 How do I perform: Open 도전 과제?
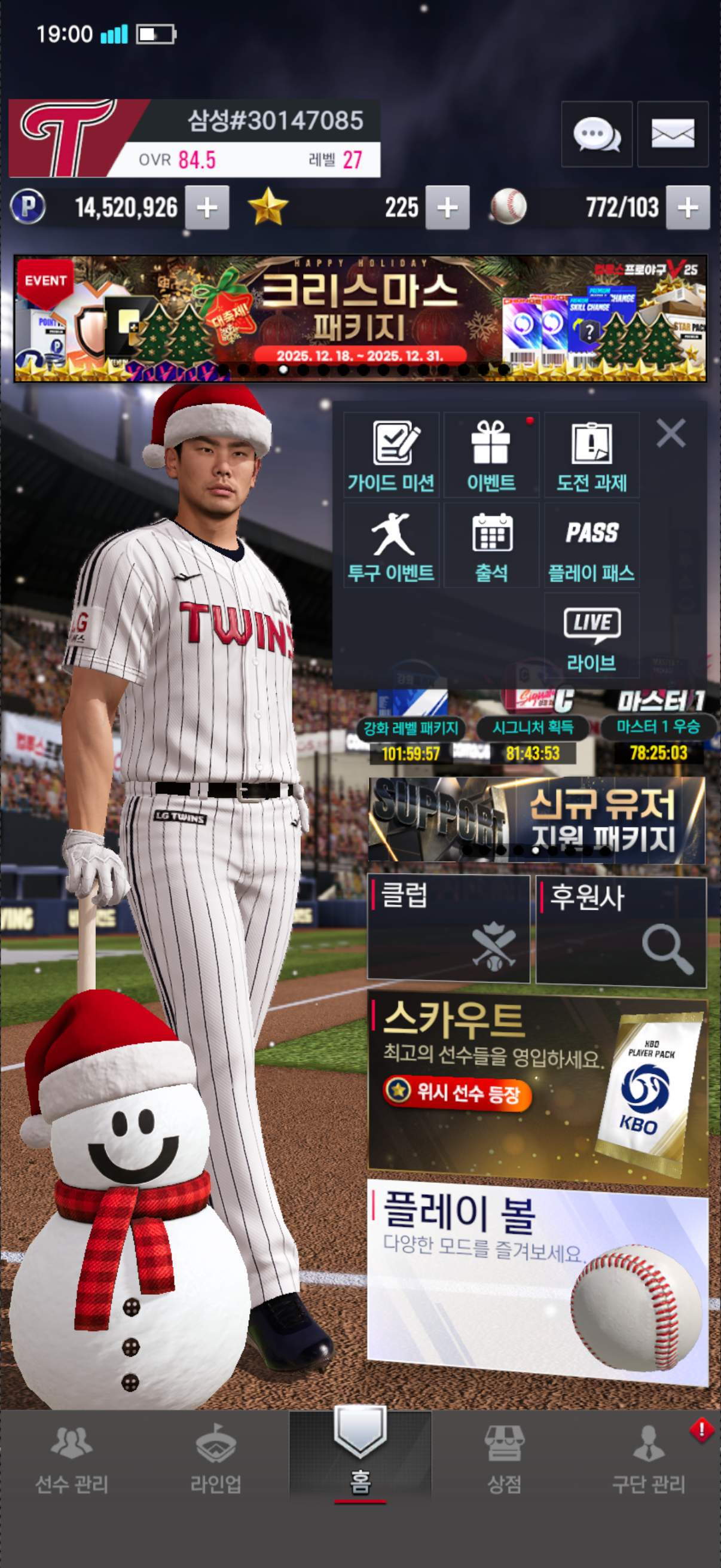[591, 455]
